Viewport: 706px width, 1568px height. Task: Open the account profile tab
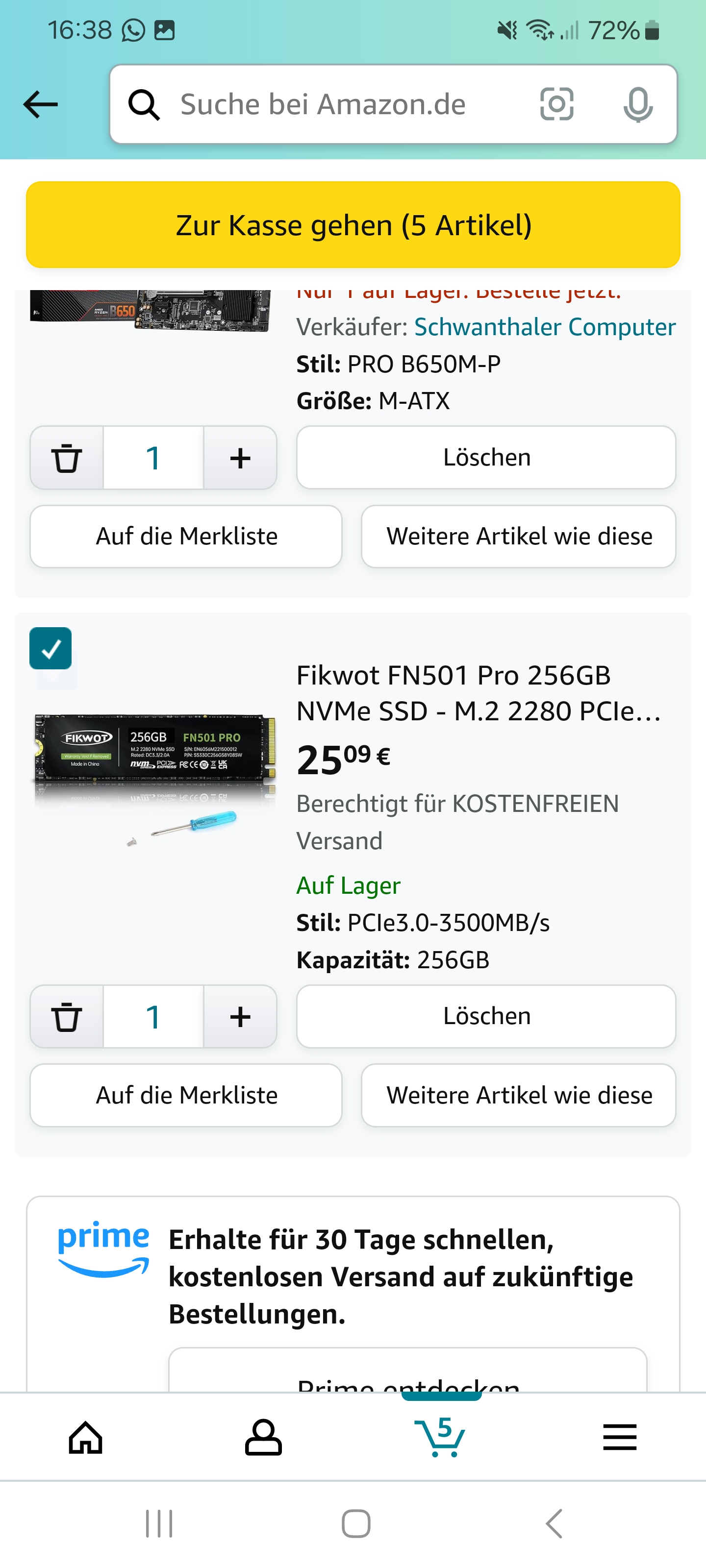[x=263, y=1438]
